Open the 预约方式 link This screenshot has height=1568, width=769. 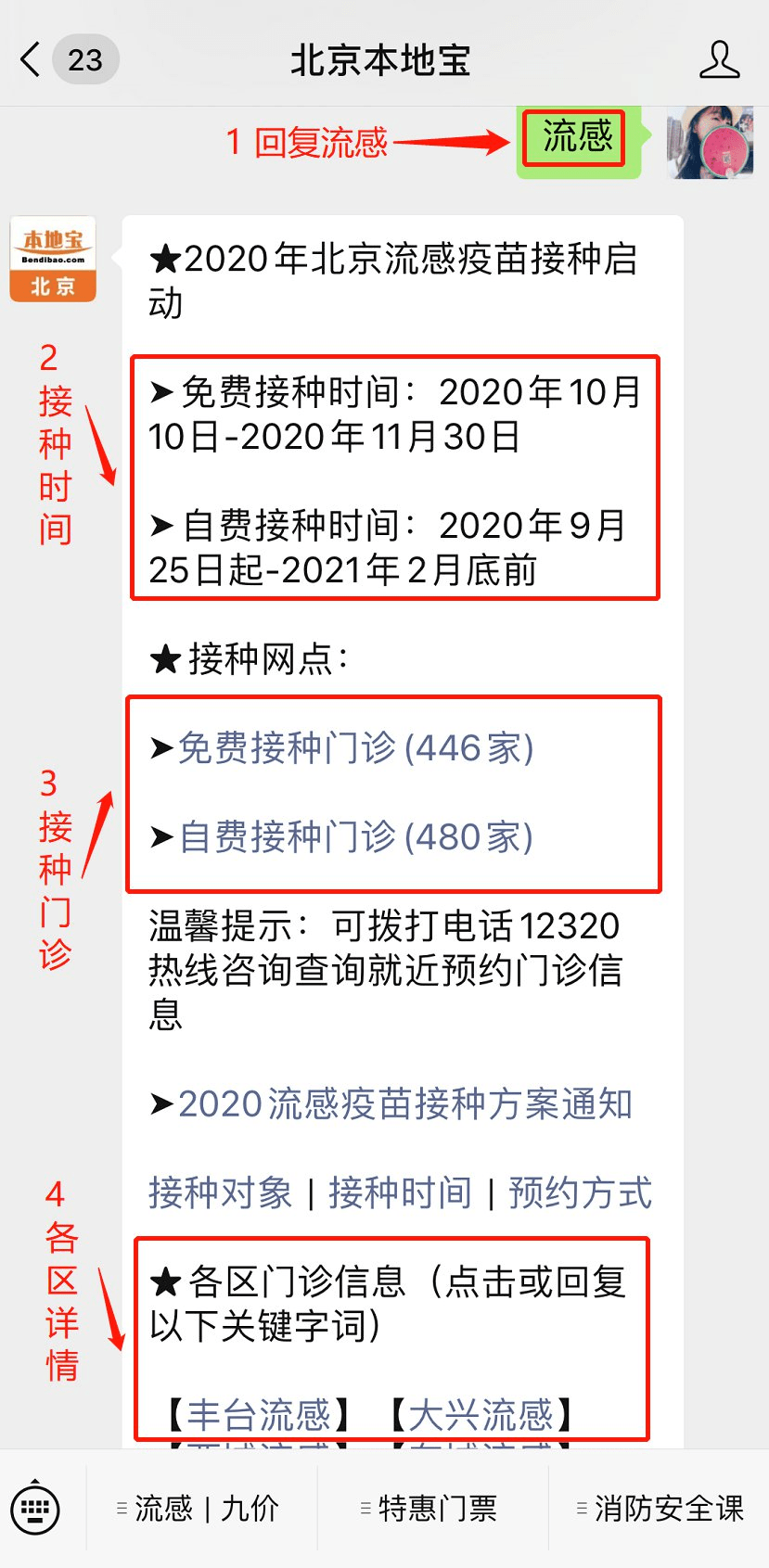coord(580,1193)
